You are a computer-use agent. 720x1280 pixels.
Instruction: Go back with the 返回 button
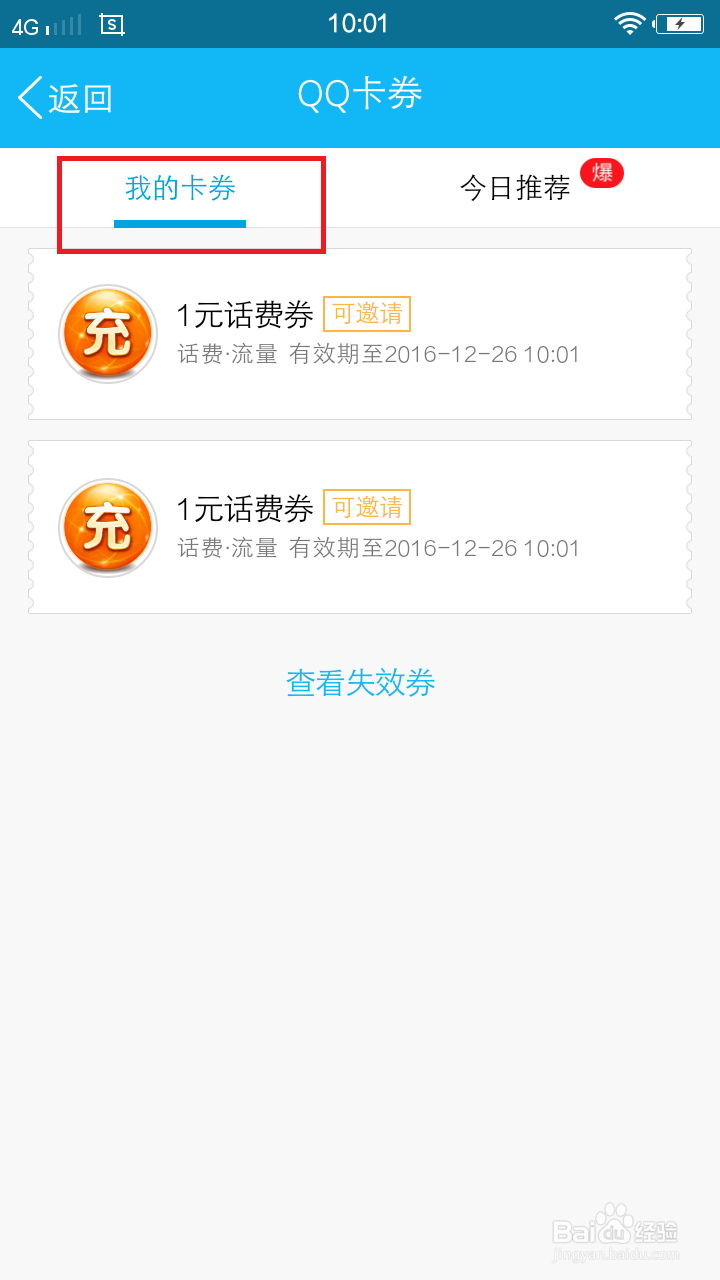(x=65, y=98)
